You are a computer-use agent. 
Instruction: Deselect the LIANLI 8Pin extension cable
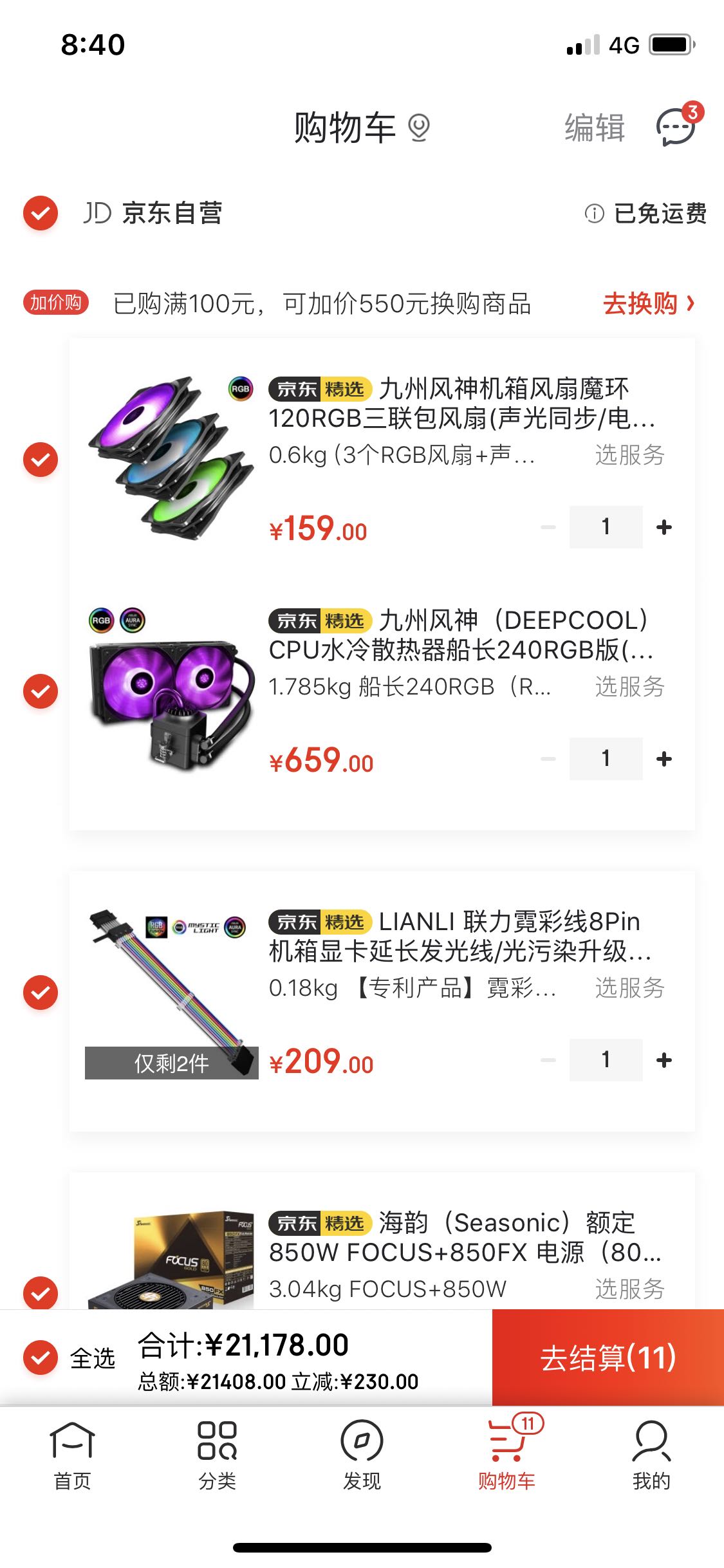pos(41,993)
